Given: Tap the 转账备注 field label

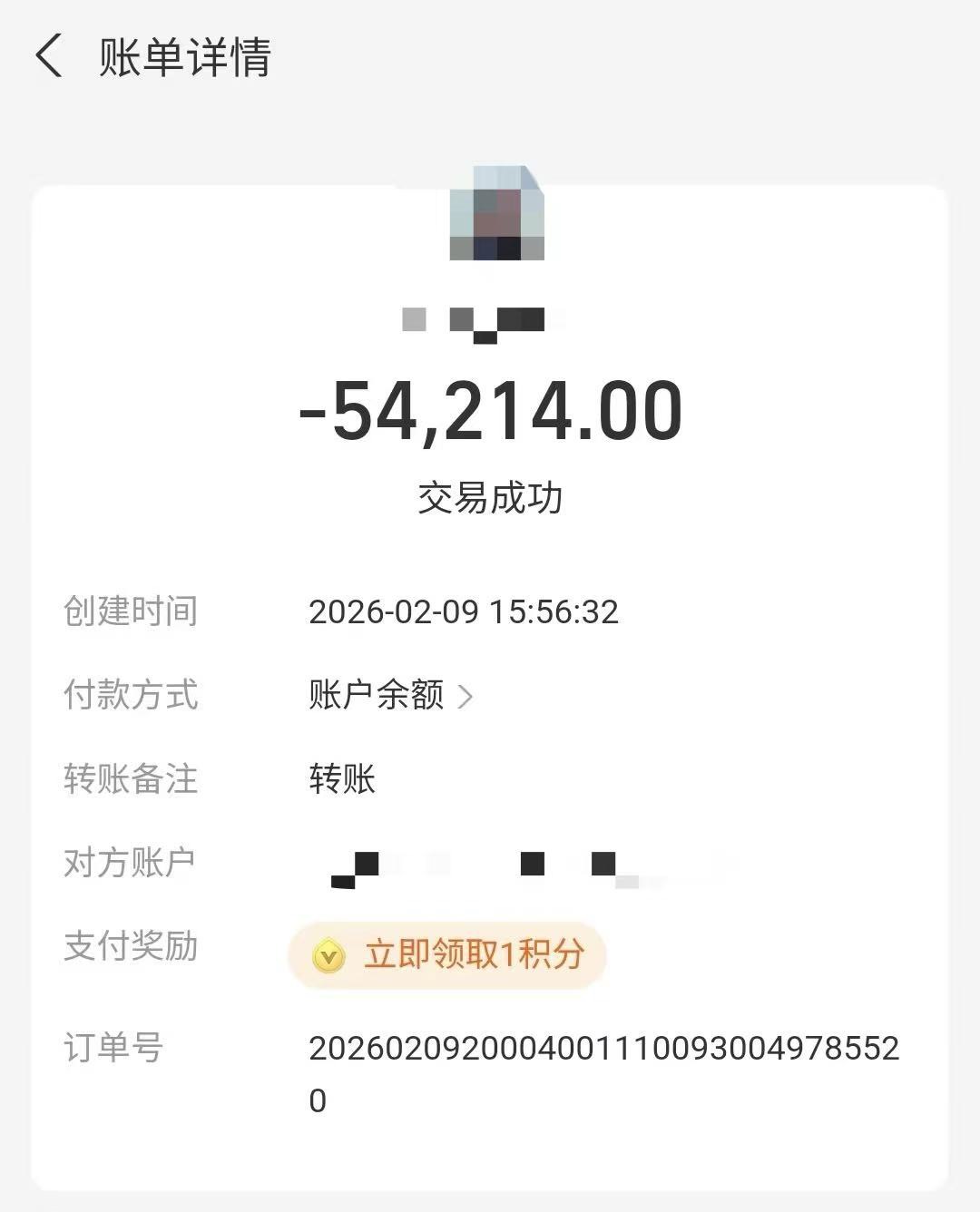Looking at the screenshot, I should tap(129, 778).
